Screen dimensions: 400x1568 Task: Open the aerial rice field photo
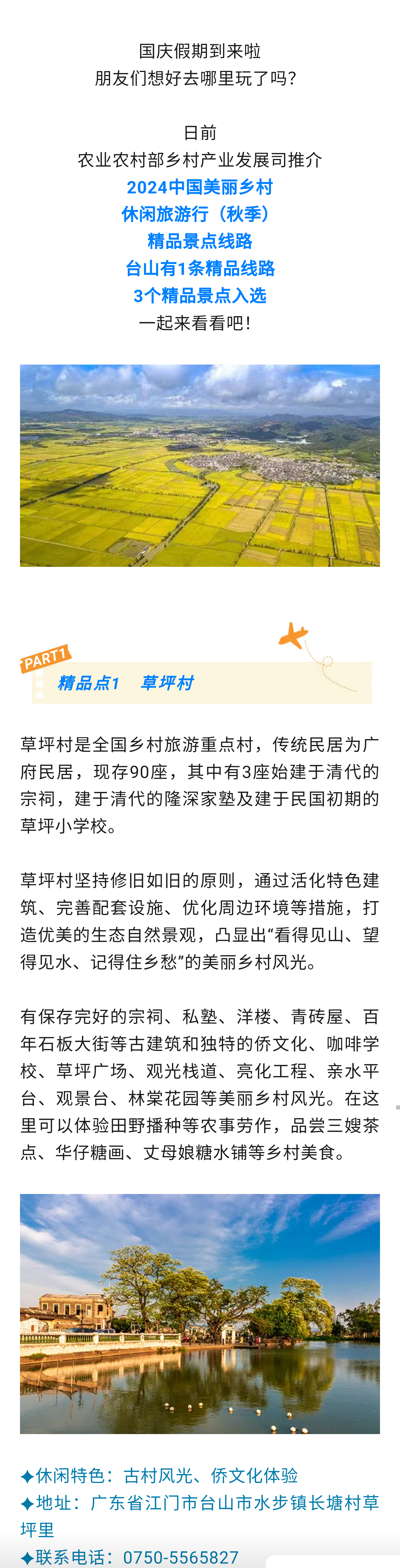tap(200, 465)
